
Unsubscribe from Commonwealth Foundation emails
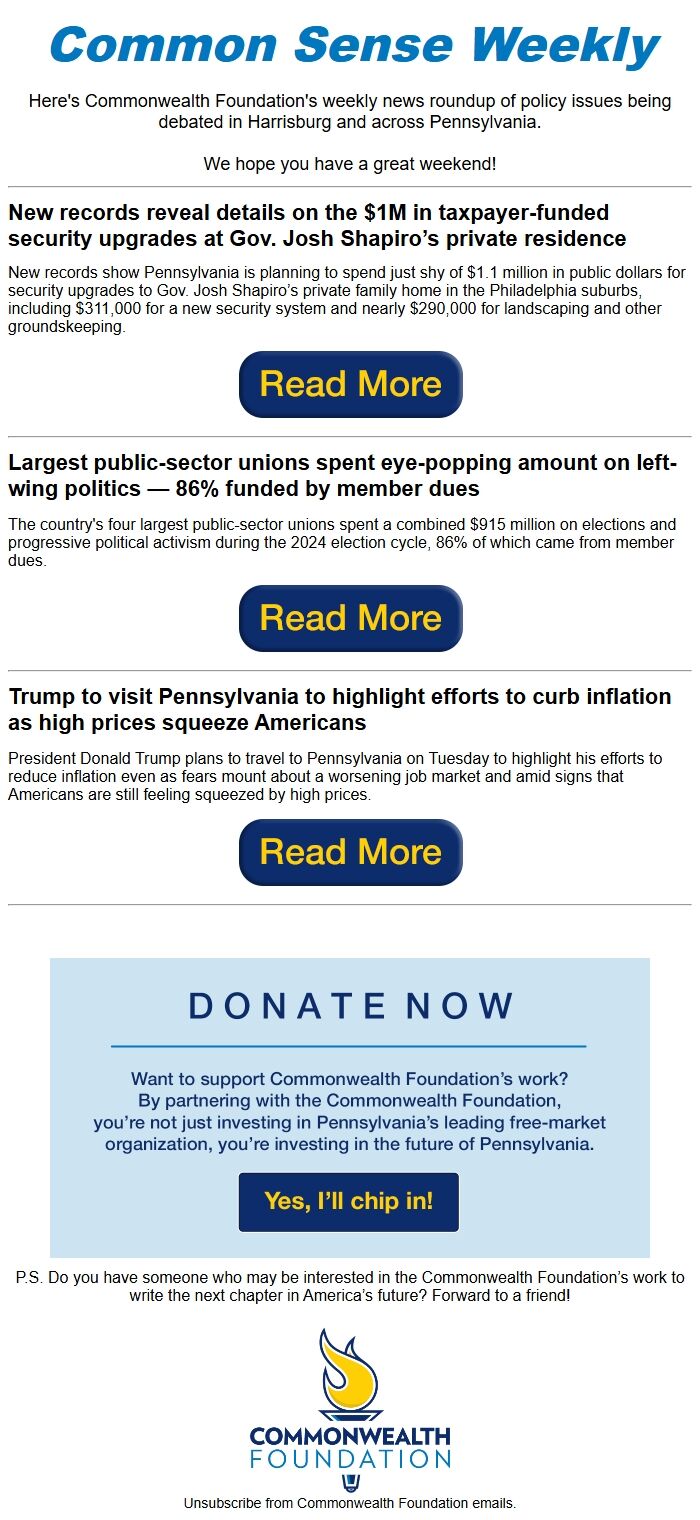(x=350, y=1503)
